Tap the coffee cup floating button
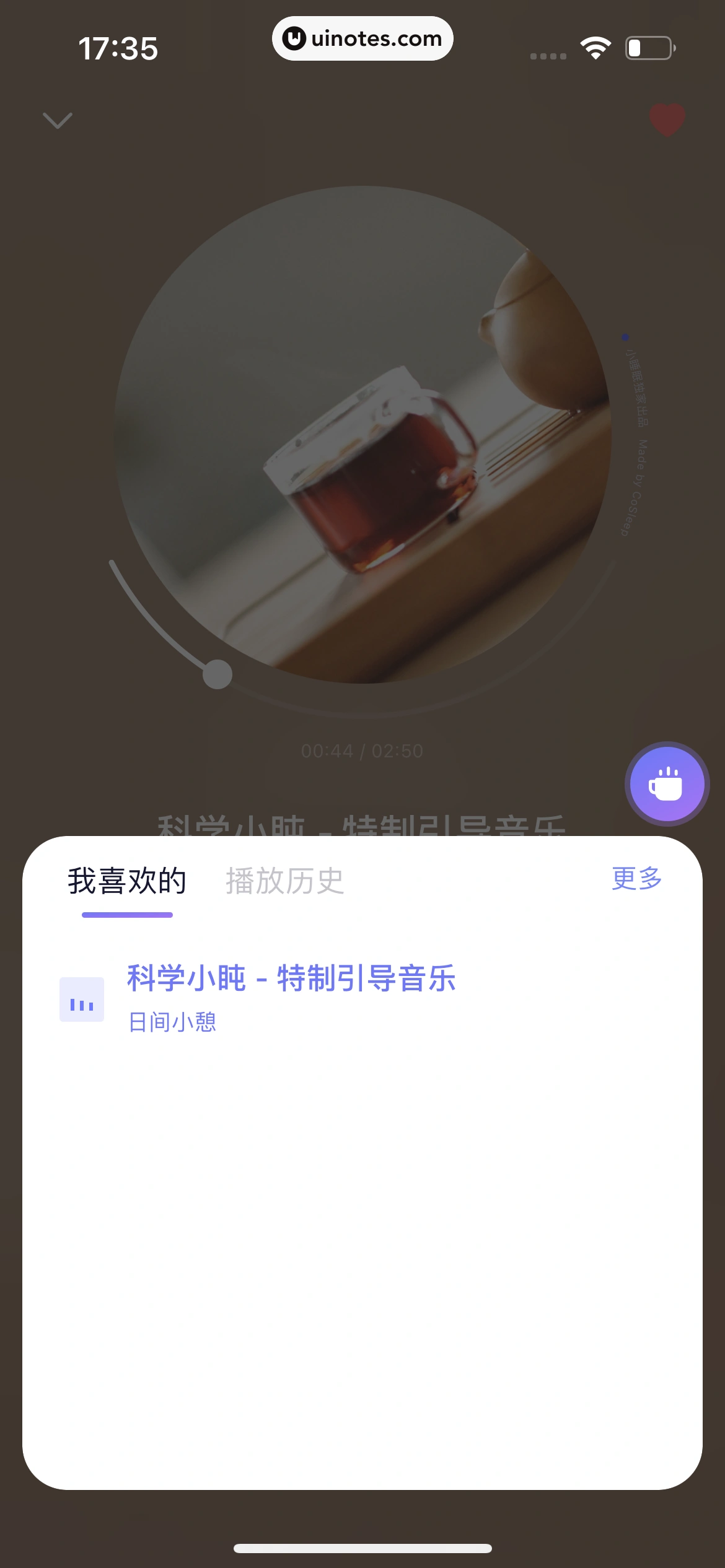 pos(666,783)
